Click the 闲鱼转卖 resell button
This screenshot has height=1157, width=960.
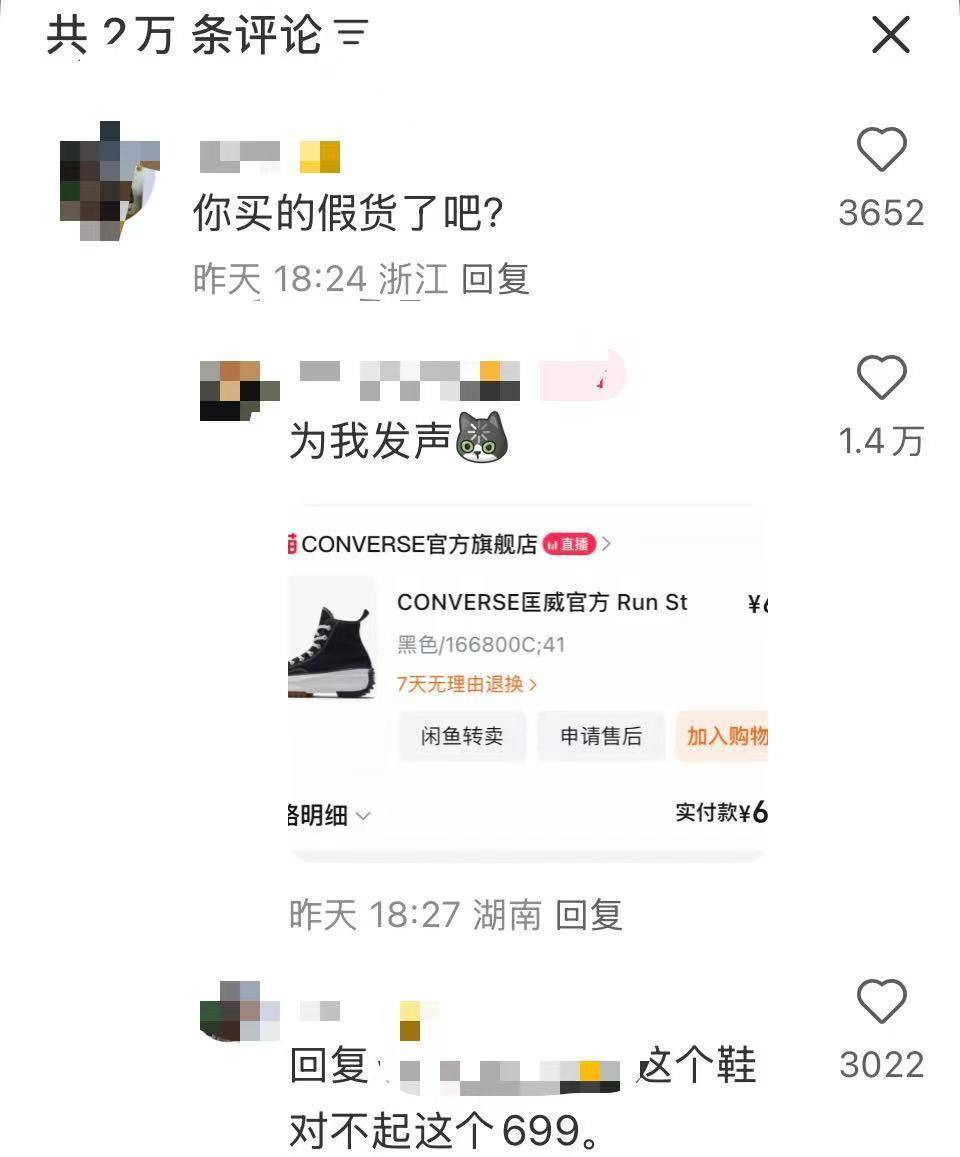(462, 737)
